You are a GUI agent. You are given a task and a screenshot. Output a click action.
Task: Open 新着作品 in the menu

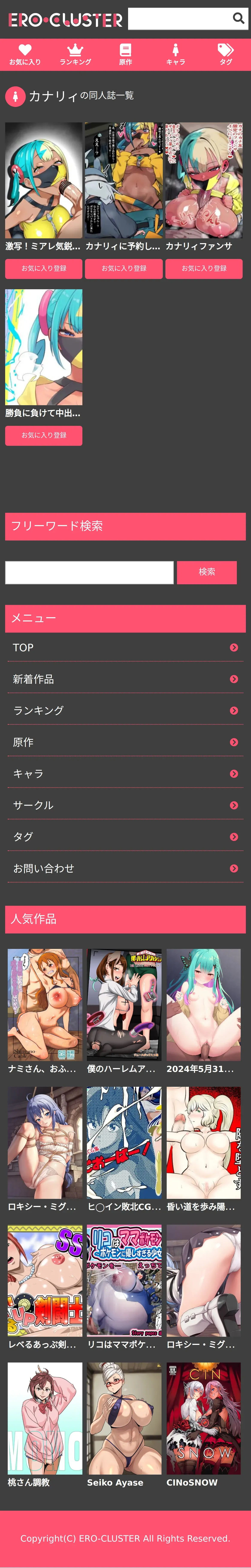[x=125, y=679]
